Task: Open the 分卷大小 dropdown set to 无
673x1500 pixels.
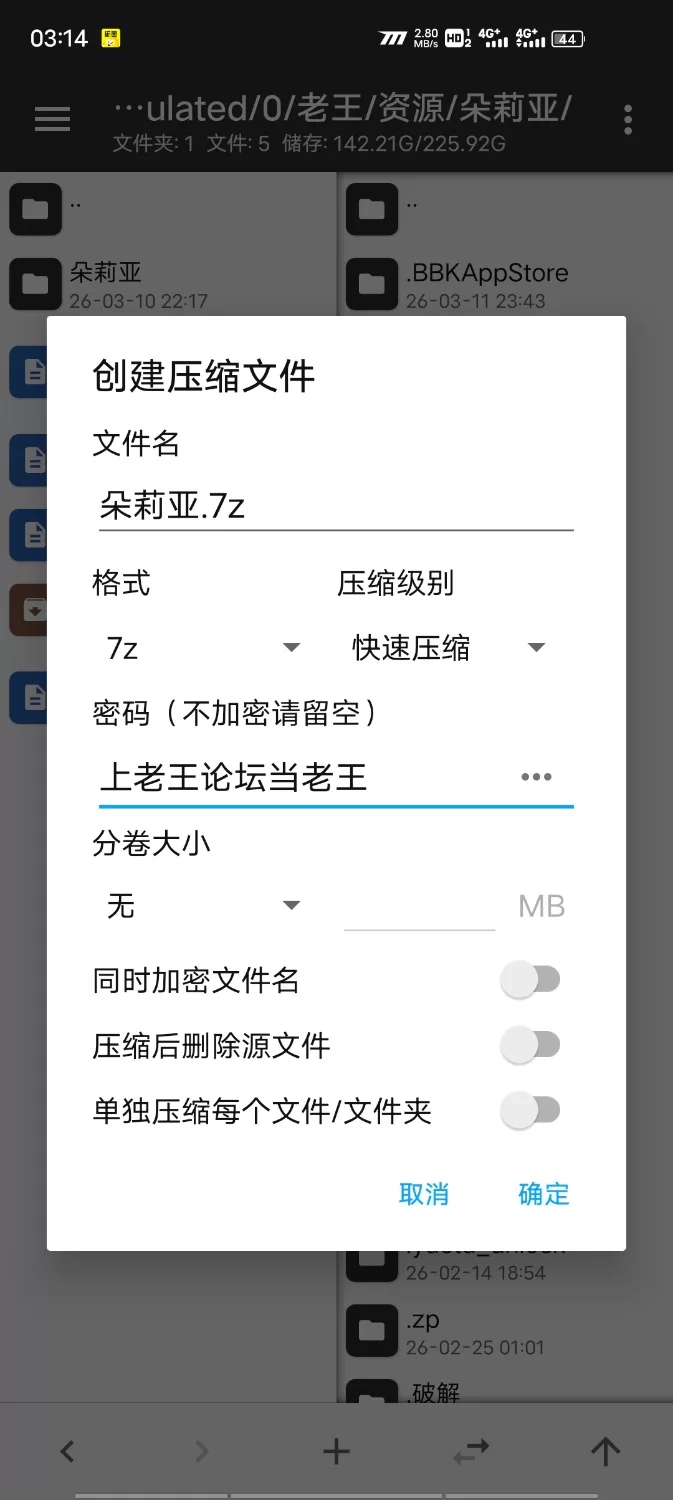Action: point(200,906)
